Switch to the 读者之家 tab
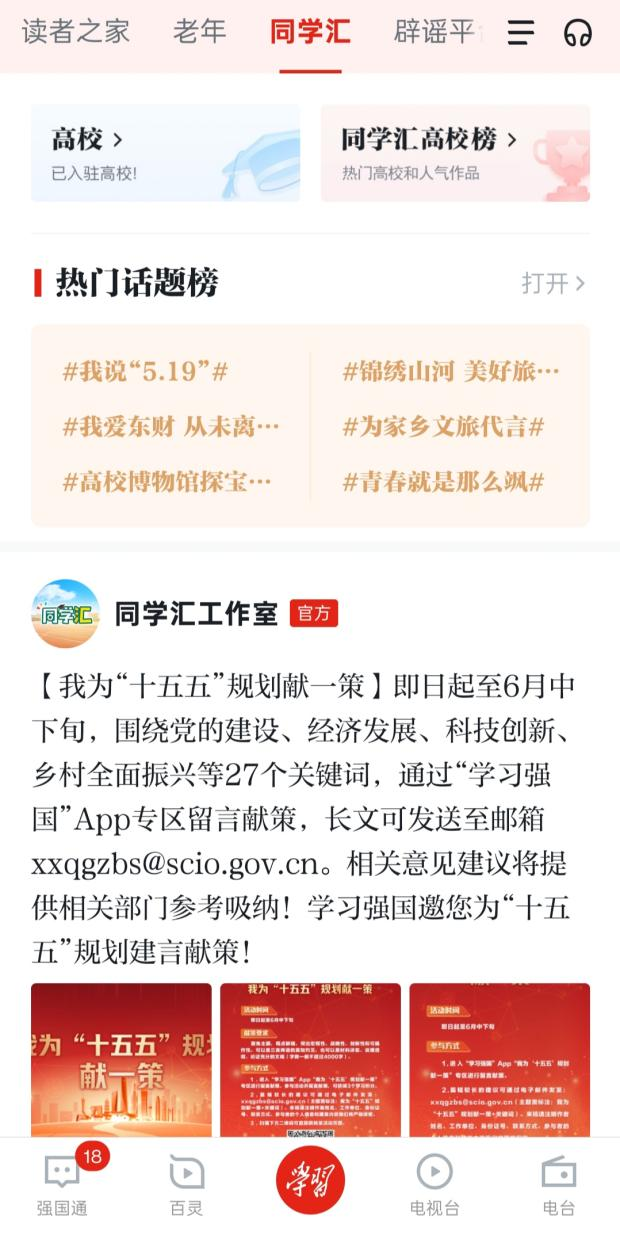This screenshot has height=1235, width=620. tap(76, 32)
